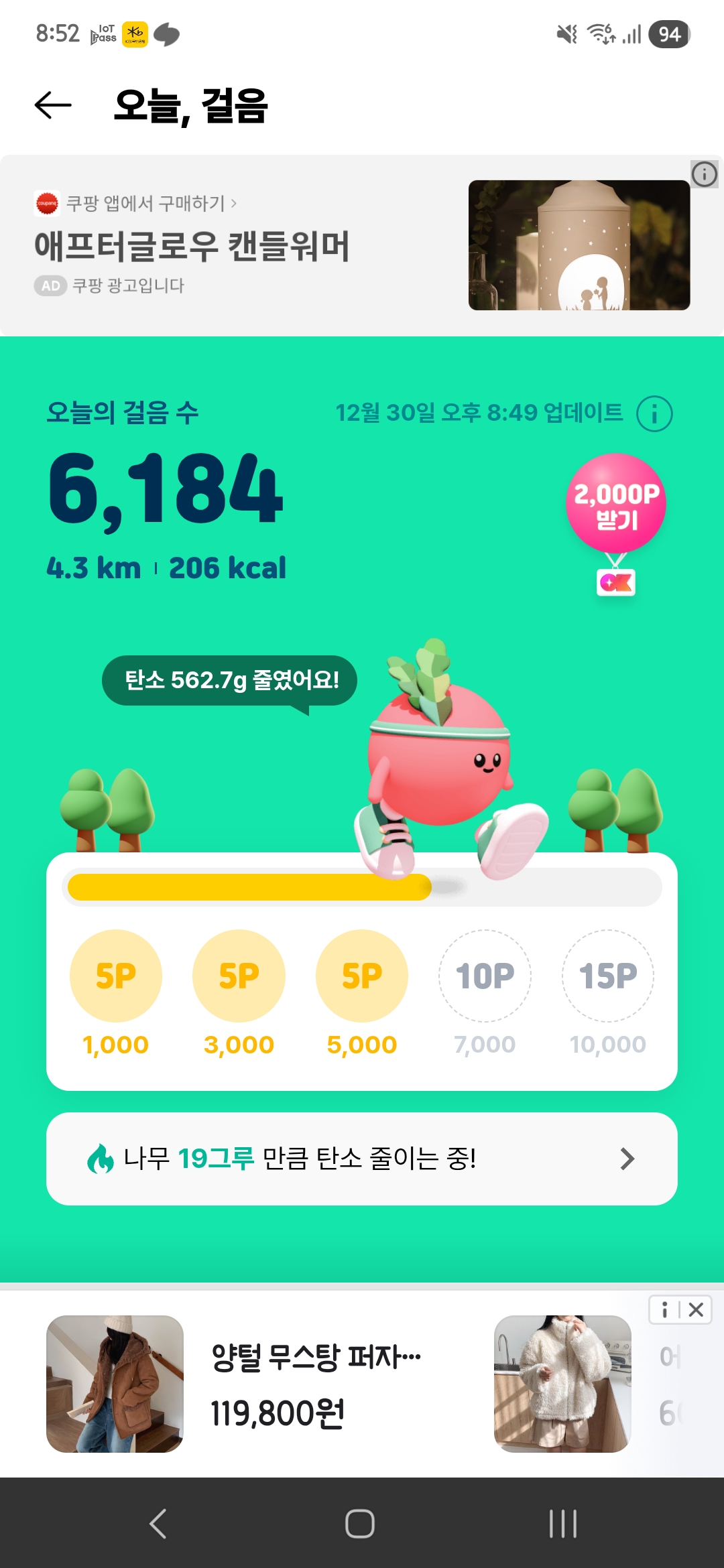Viewport: 724px width, 1568px height.
Task: Go back using the top arrow
Action: coord(53,105)
